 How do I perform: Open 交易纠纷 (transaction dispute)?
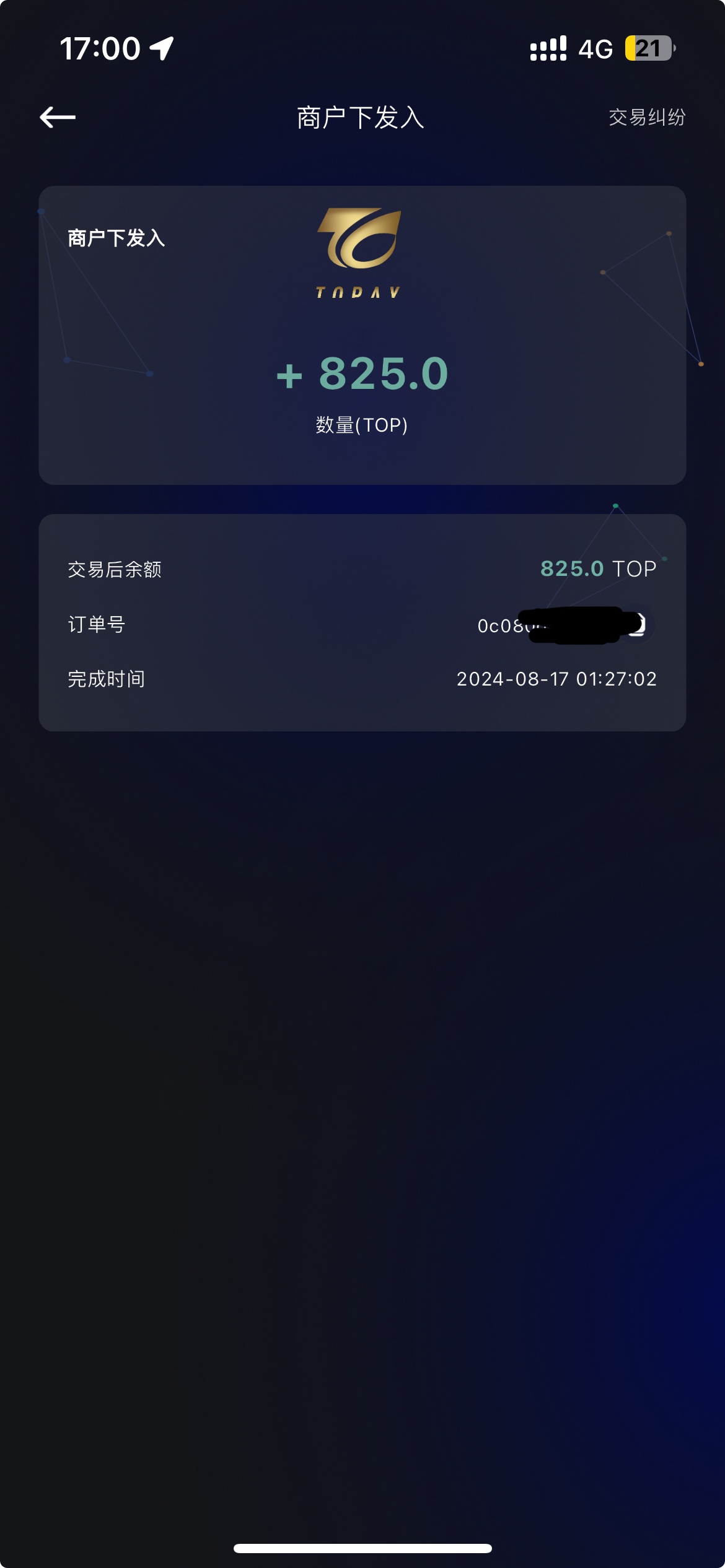[646, 117]
